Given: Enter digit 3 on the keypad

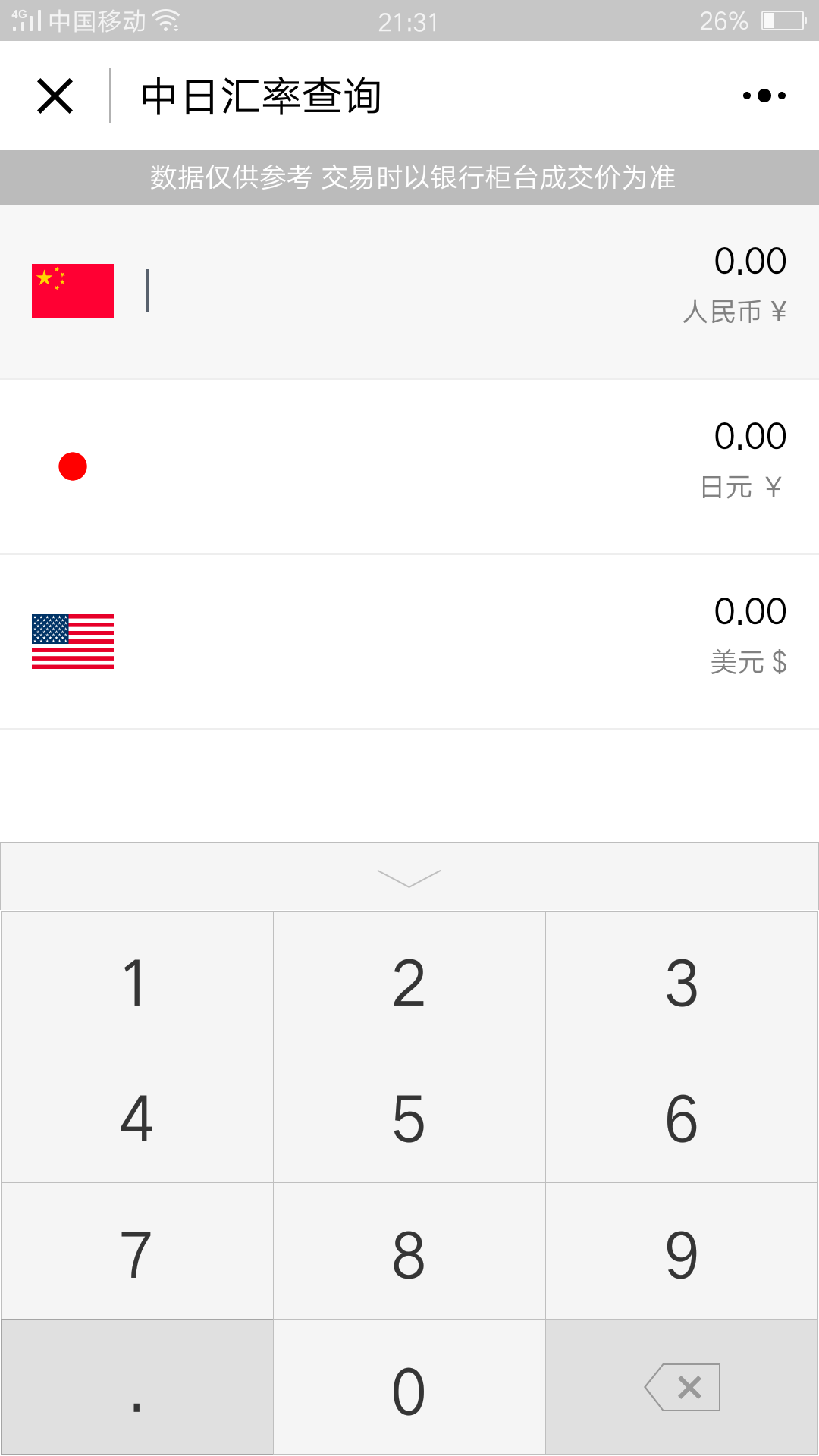Looking at the screenshot, I should tap(682, 979).
